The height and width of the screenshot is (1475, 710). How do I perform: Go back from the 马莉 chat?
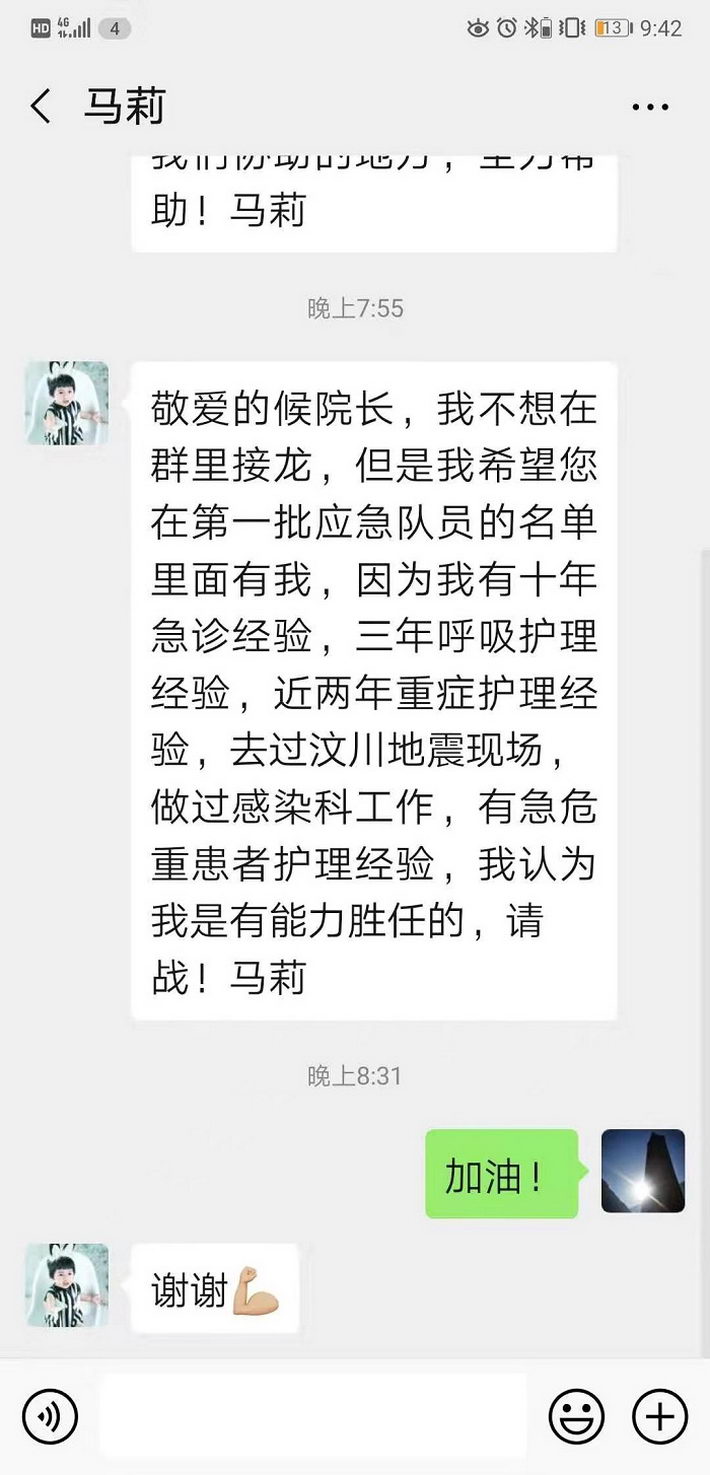coord(41,107)
